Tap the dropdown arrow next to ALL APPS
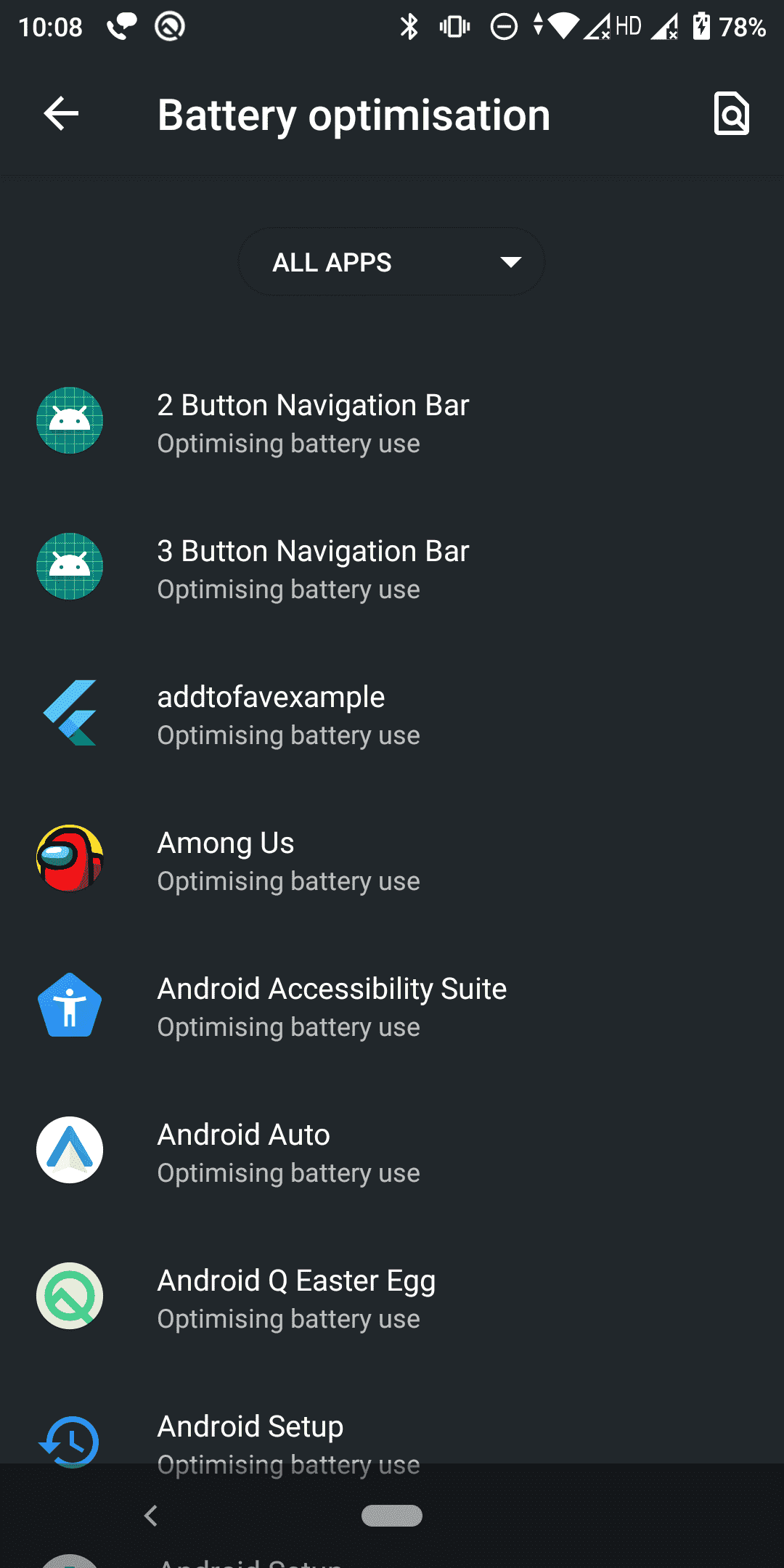The width and height of the screenshot is (784, 1568). pos(510,261)
